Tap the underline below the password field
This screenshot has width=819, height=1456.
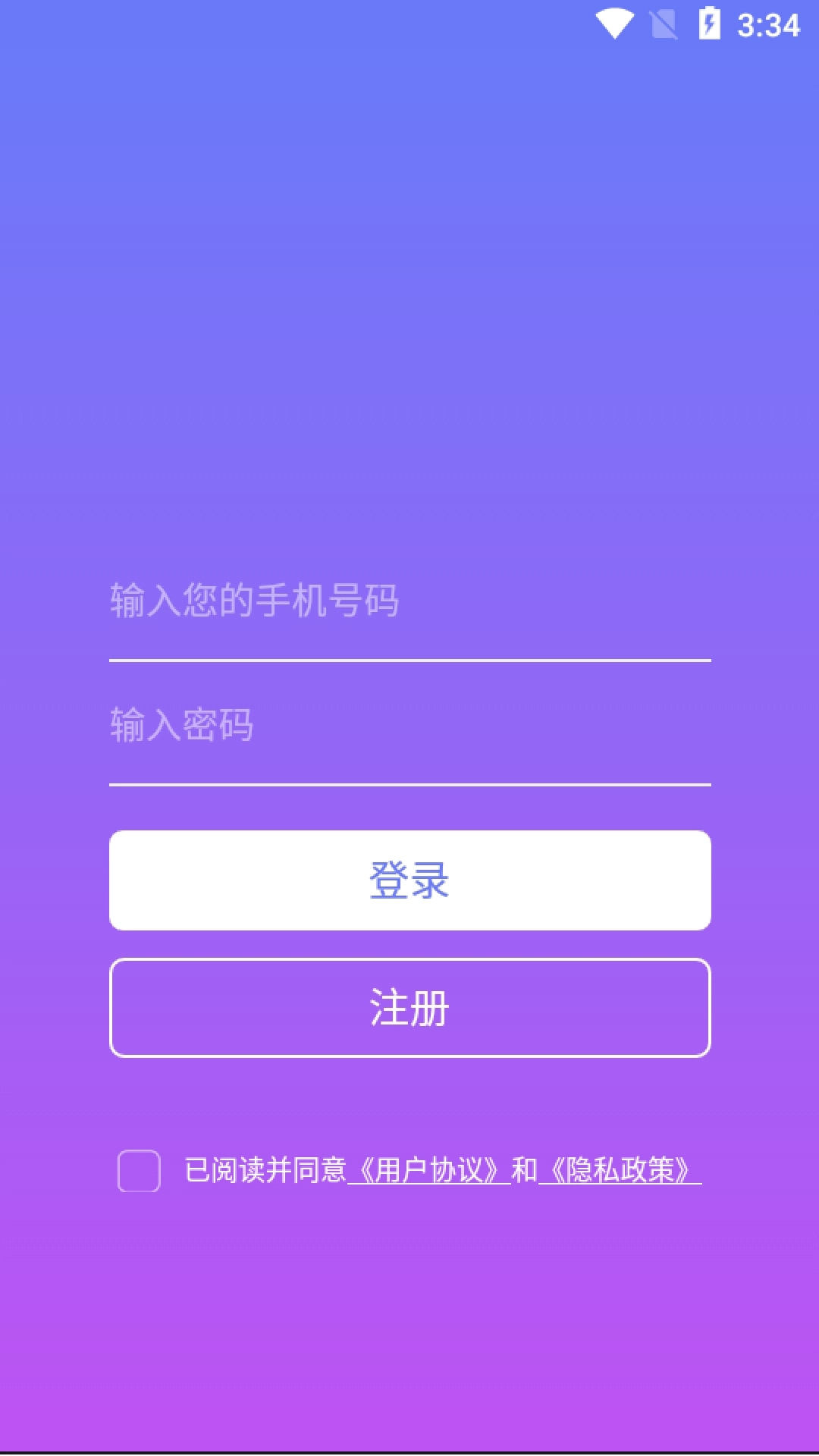click(409, 785)
